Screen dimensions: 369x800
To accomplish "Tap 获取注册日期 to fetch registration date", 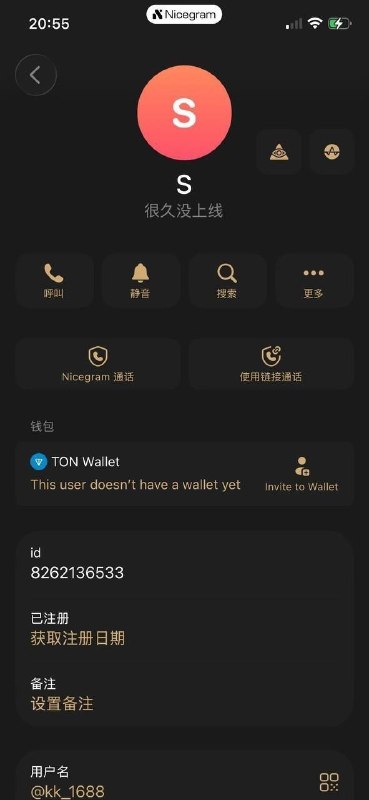I will (78, 638).
